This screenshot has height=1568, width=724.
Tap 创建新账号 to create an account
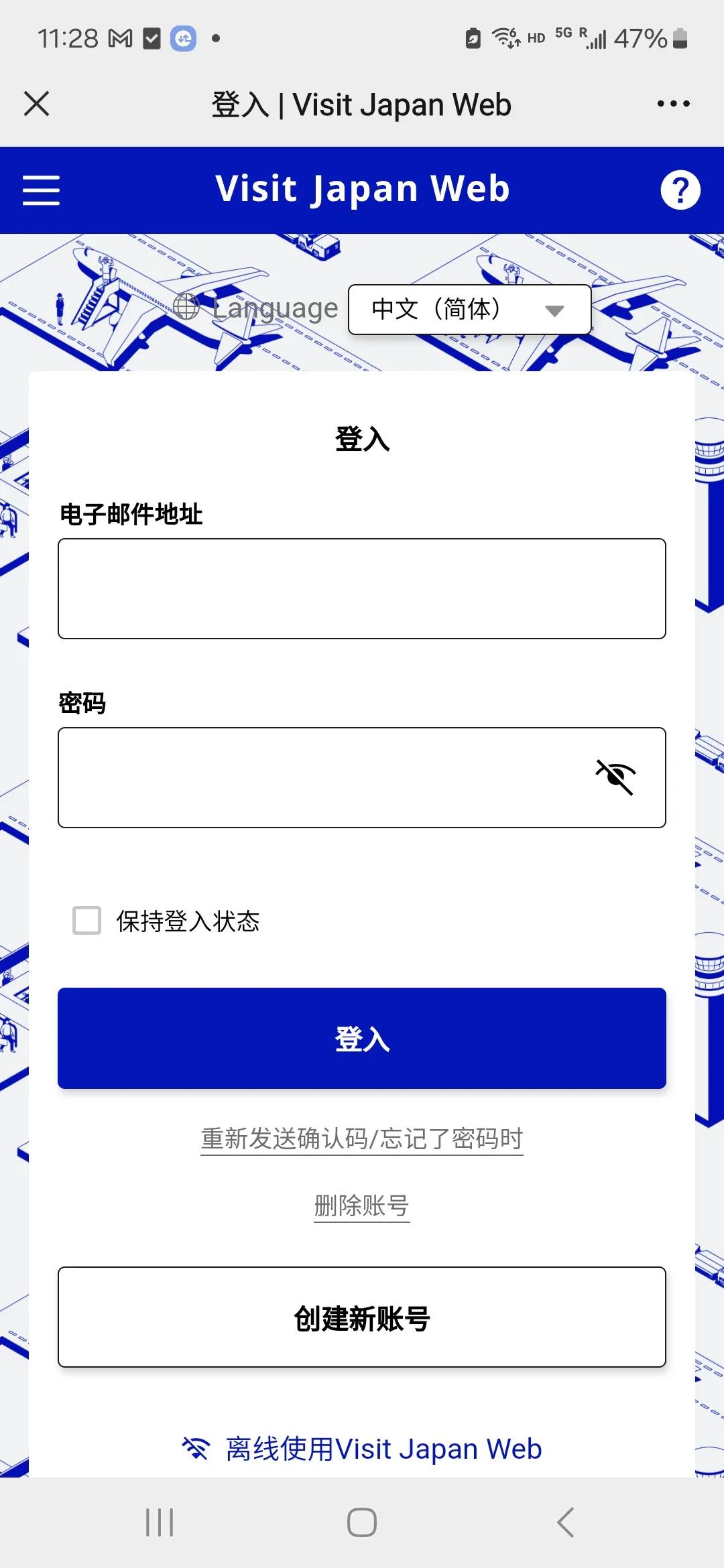(362, 1317)
